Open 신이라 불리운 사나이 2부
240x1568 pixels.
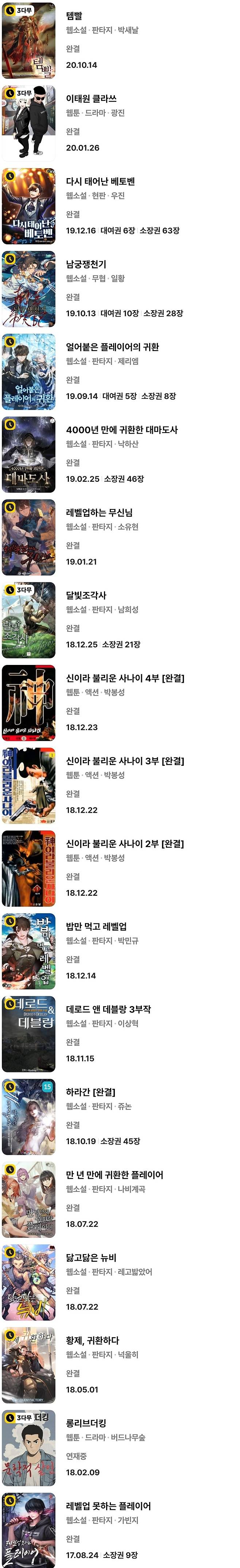[x=125, y=844]
